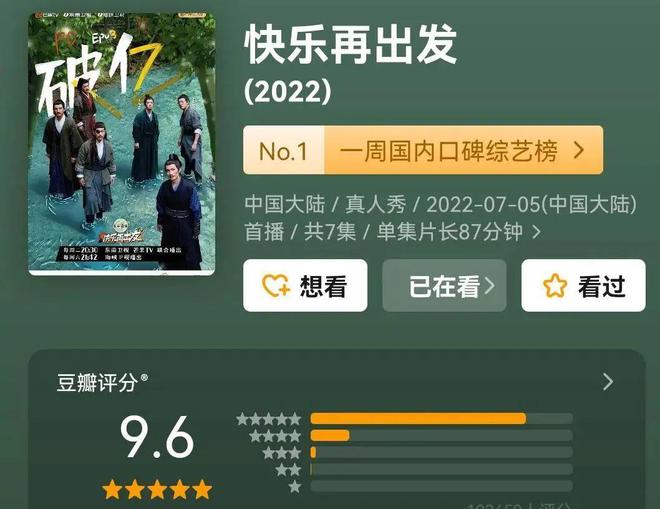
Task: Expand the show details info line
Action: (x=536, y=232)
